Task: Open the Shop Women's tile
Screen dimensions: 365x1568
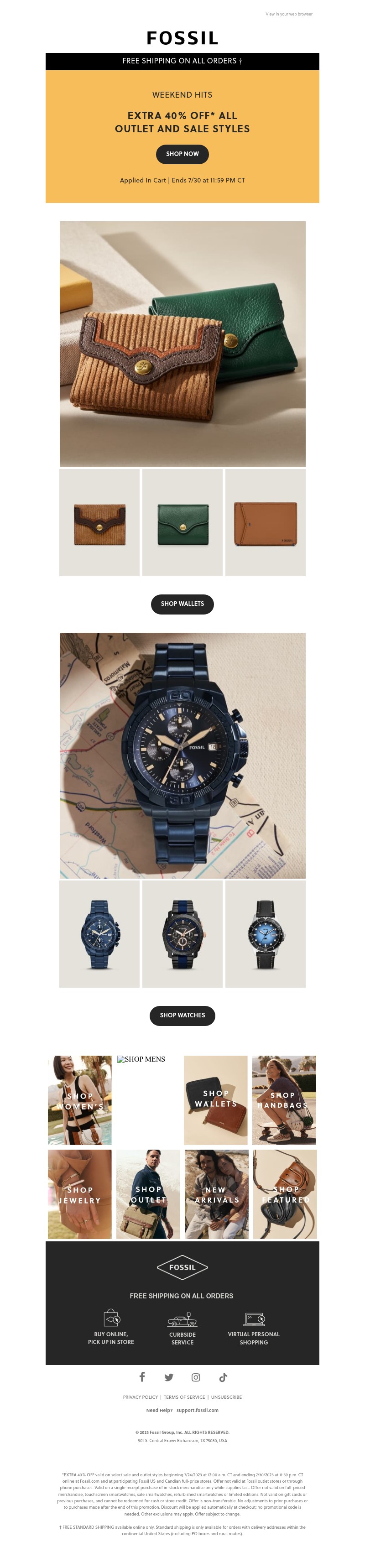Action: click(80, 1100)
